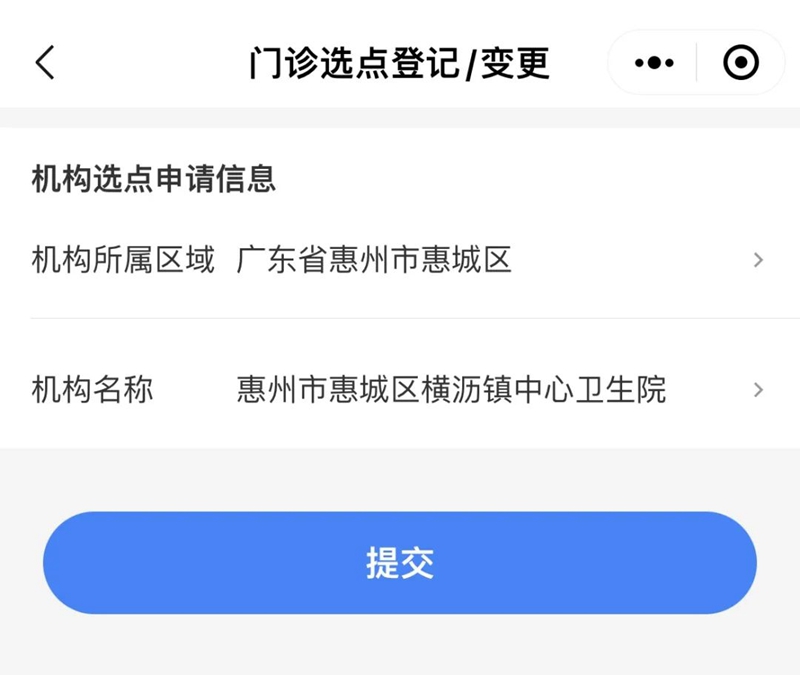Screen dimensions: 800x675
Task: Go back from 门诊选点登记/变更 page
Action: [45, 63]
